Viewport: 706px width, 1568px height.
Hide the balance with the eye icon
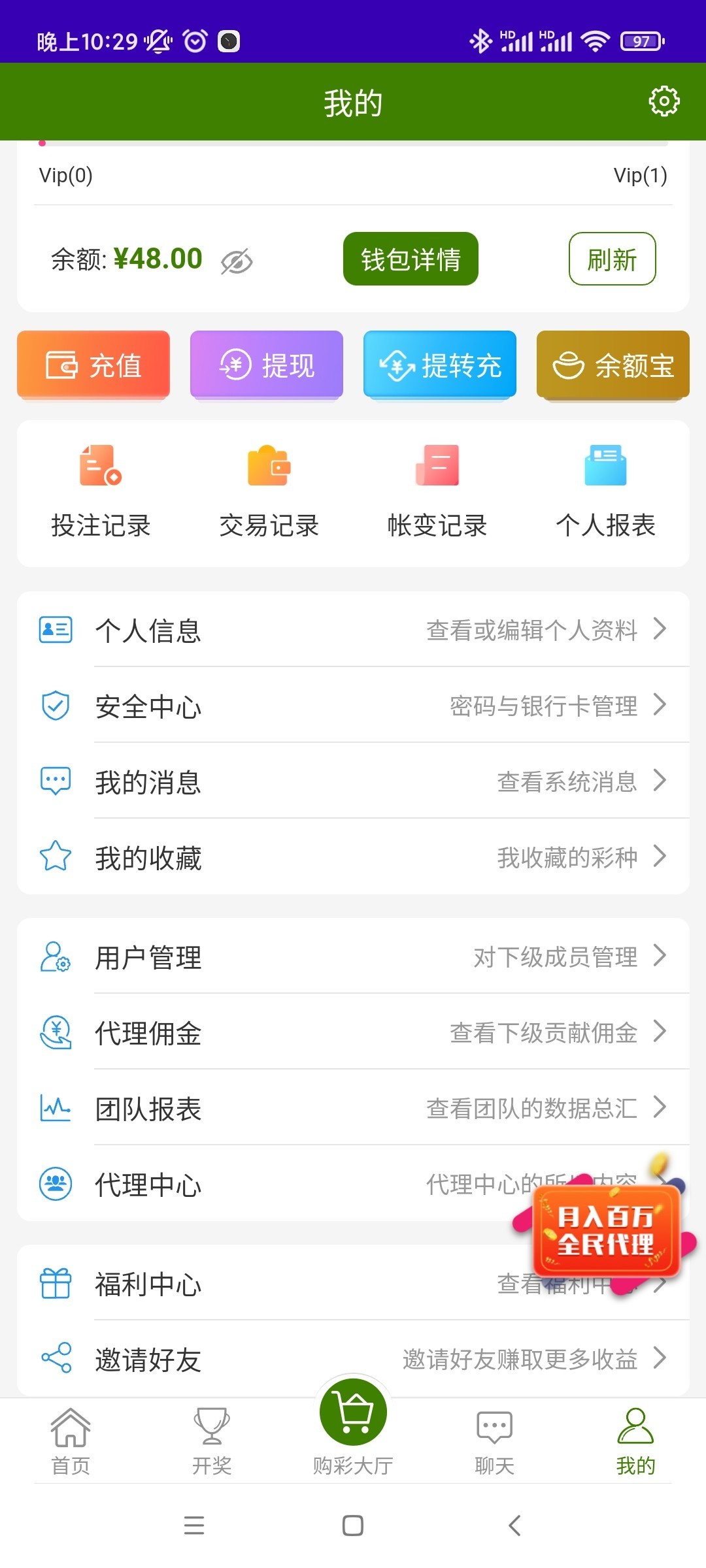(236, 261)
